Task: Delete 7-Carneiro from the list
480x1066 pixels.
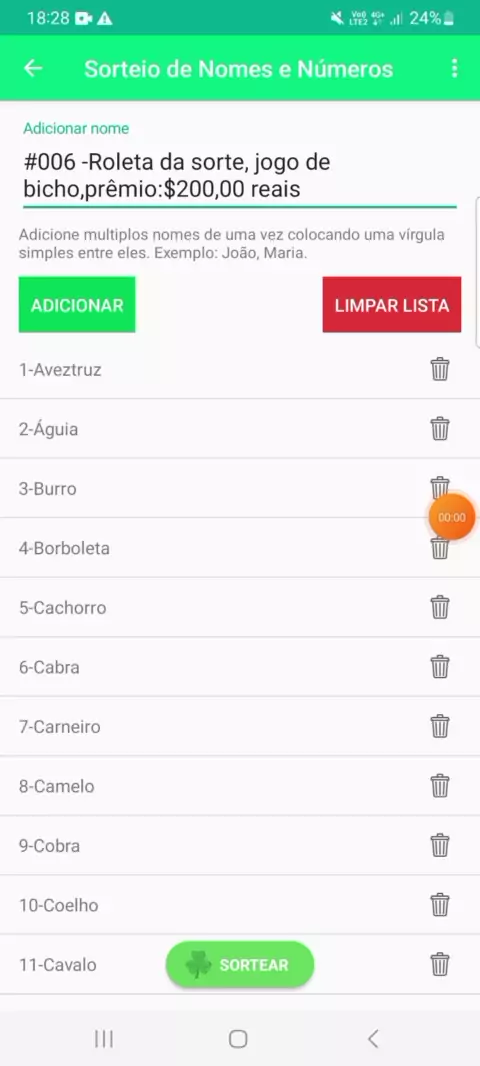Action: (x=440, y=726)
